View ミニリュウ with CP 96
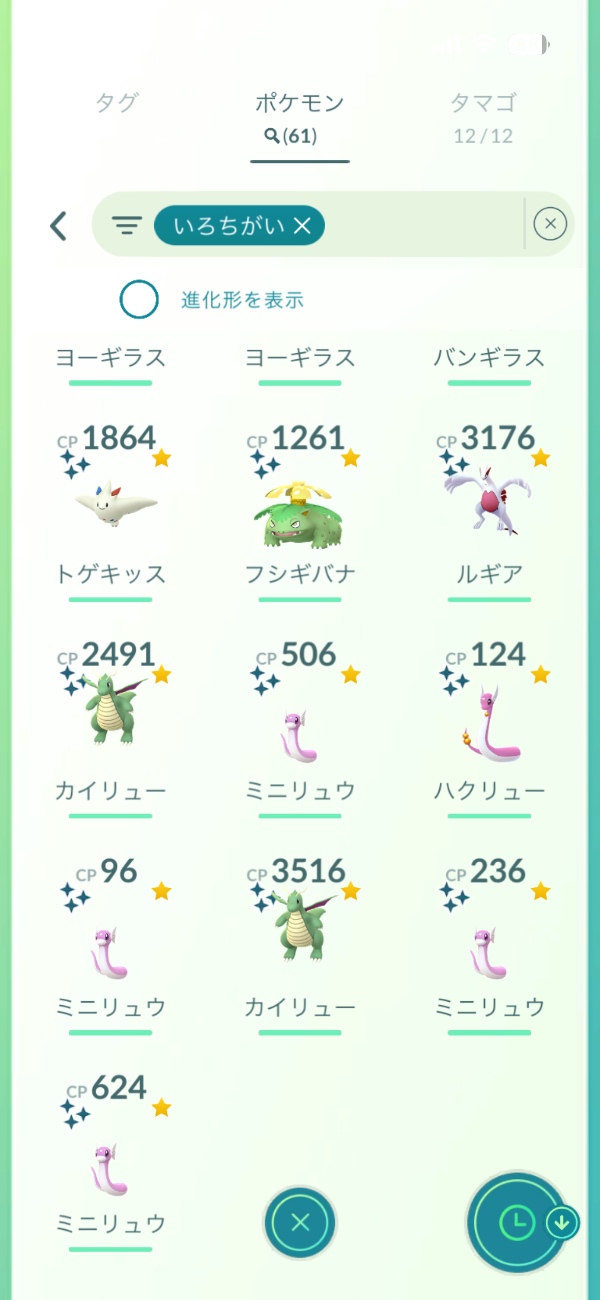 click(110, 950)
